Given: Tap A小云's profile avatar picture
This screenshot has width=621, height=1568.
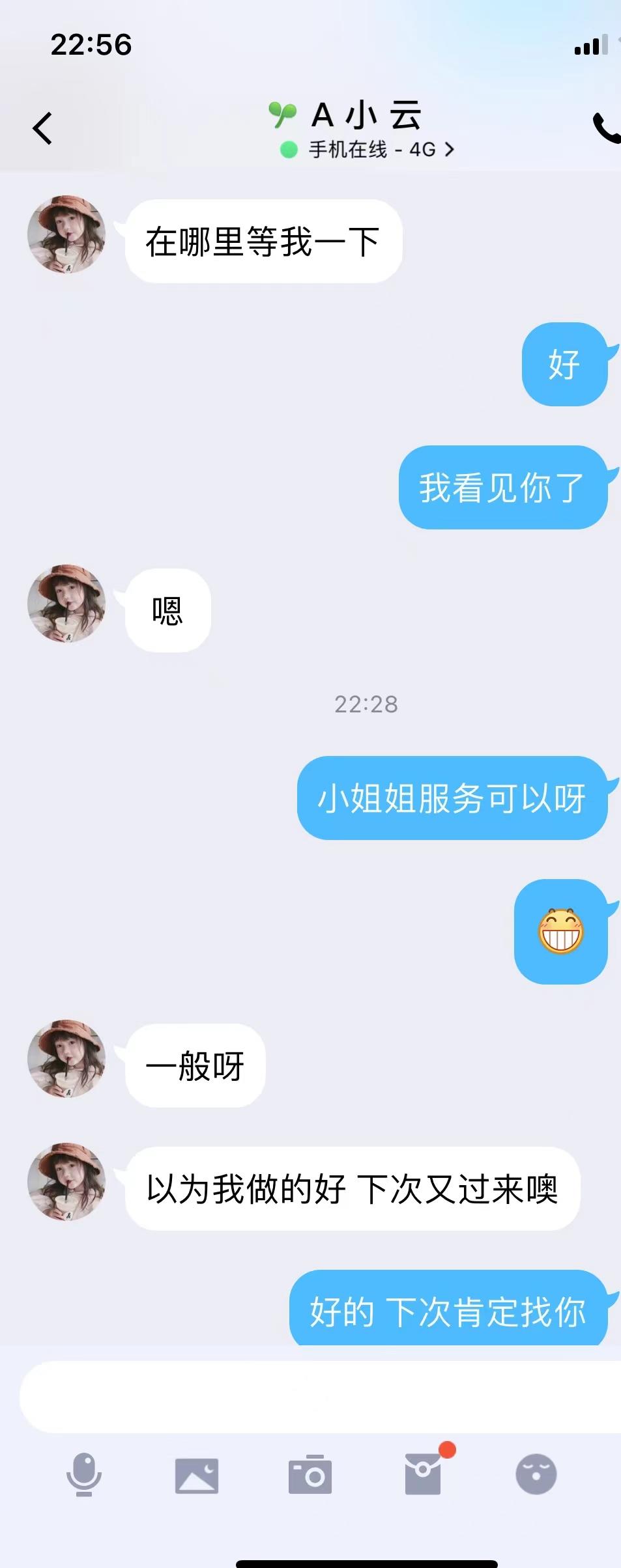Looking at the screenshot, I should 67,236.
